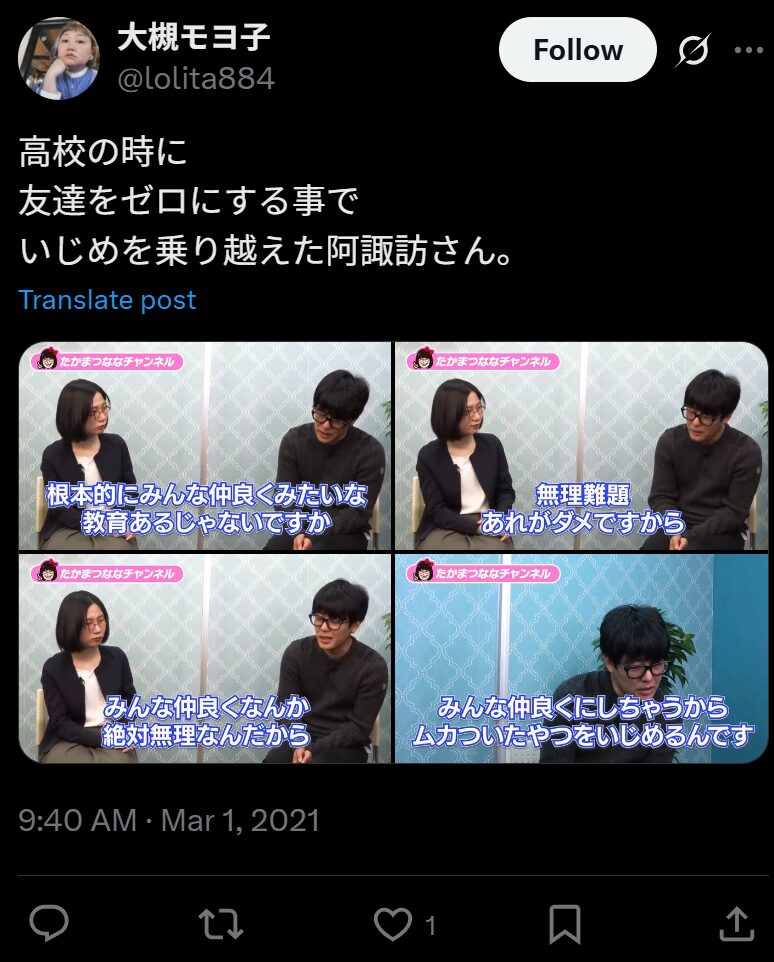The width and height of the screenshot is (774, 962).
Task: Reply to this post
Action: (48, 924)
